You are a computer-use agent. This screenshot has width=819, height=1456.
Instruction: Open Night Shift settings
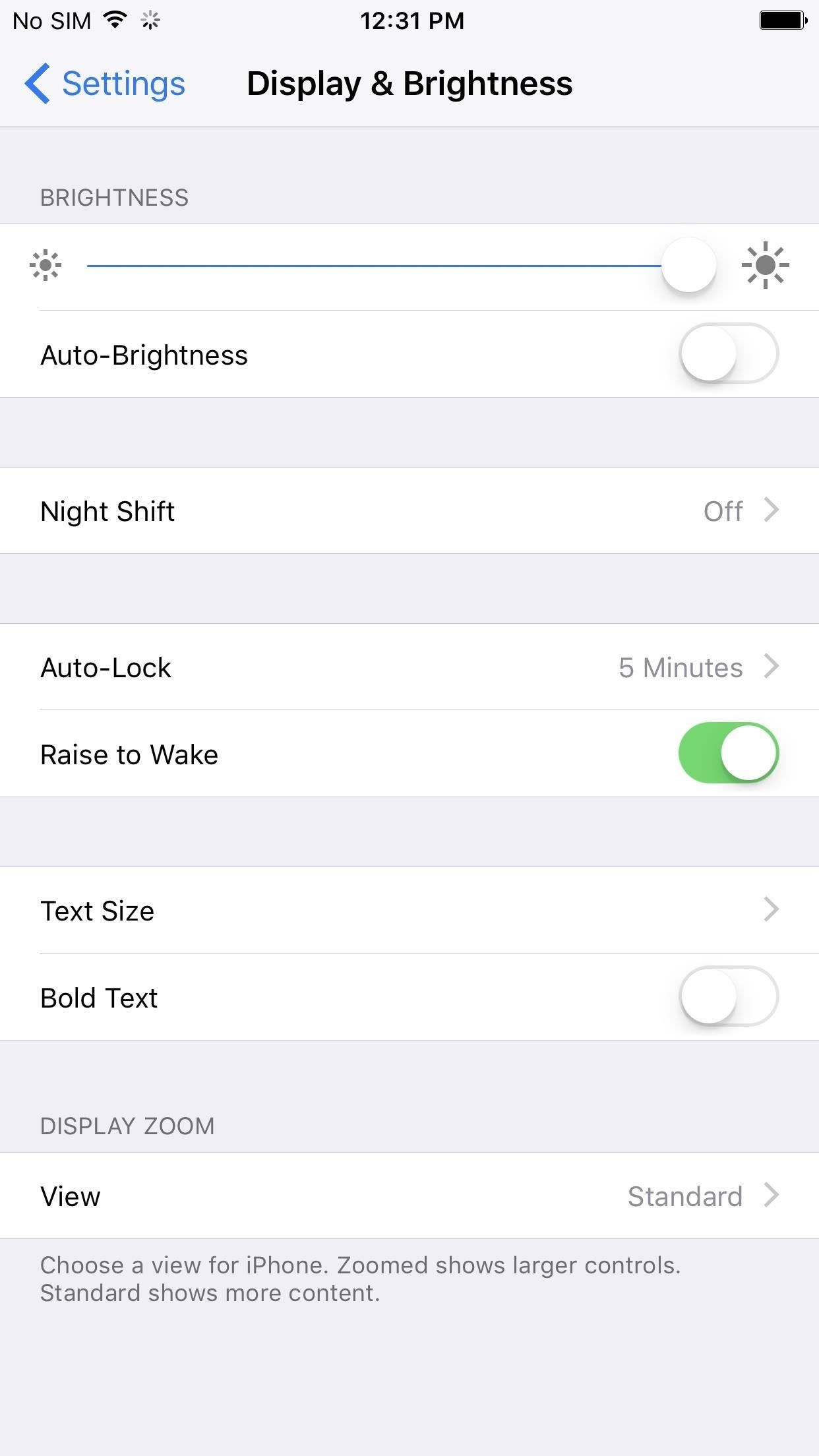(409, 510)
